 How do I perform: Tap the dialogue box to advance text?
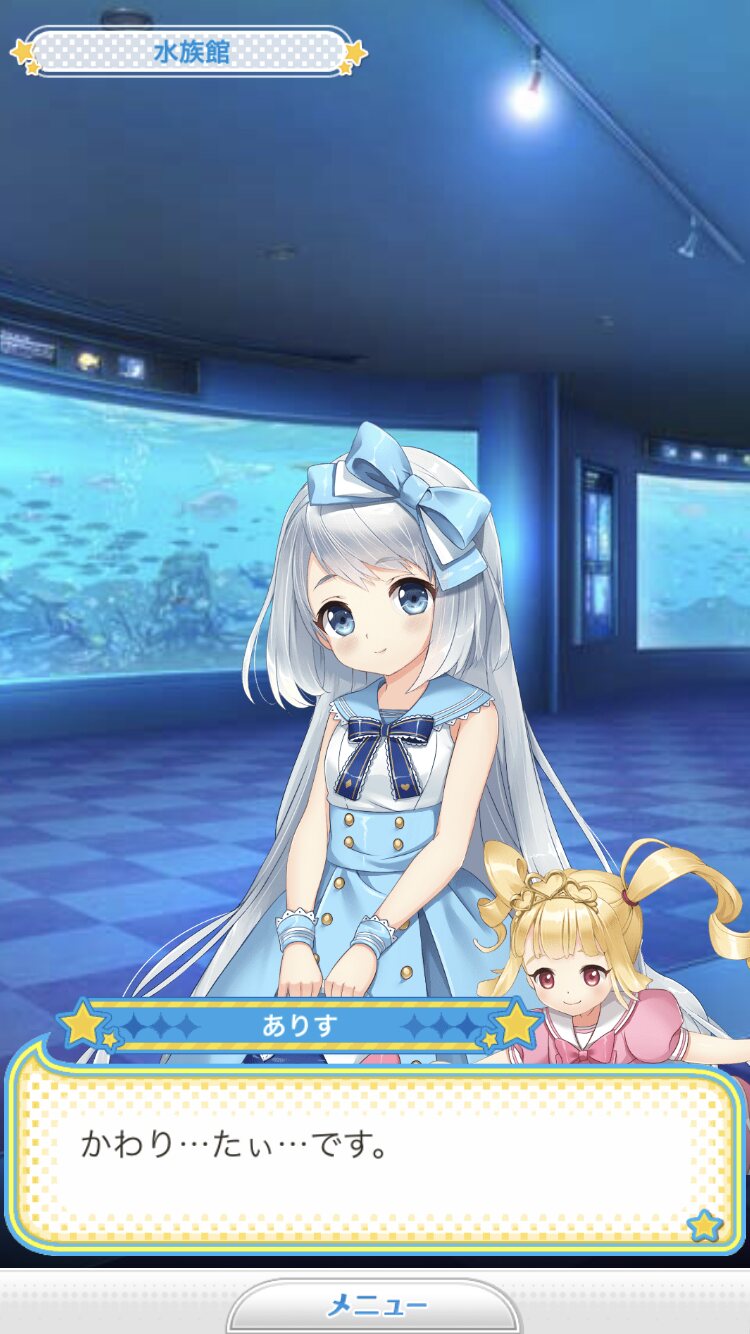click(375, 1158)
